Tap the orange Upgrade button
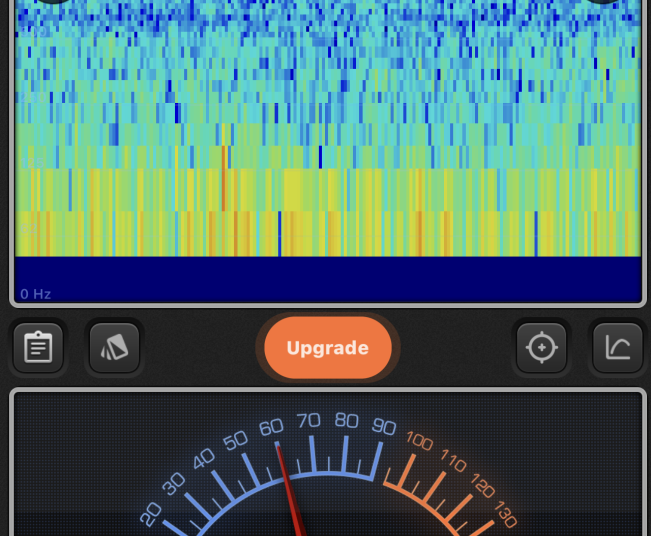Viewport: 651px width, 536px height. (327, 348)
